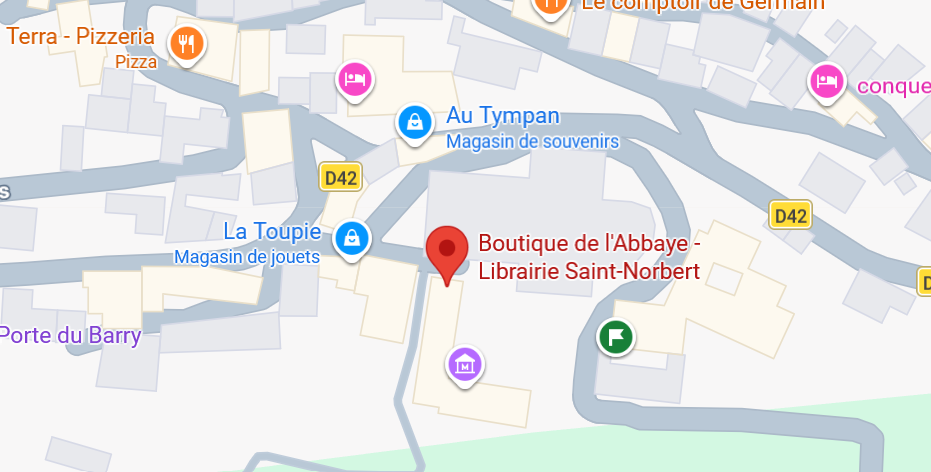Select the pink hotel pin beside the "conque" label

click(825, 78)
